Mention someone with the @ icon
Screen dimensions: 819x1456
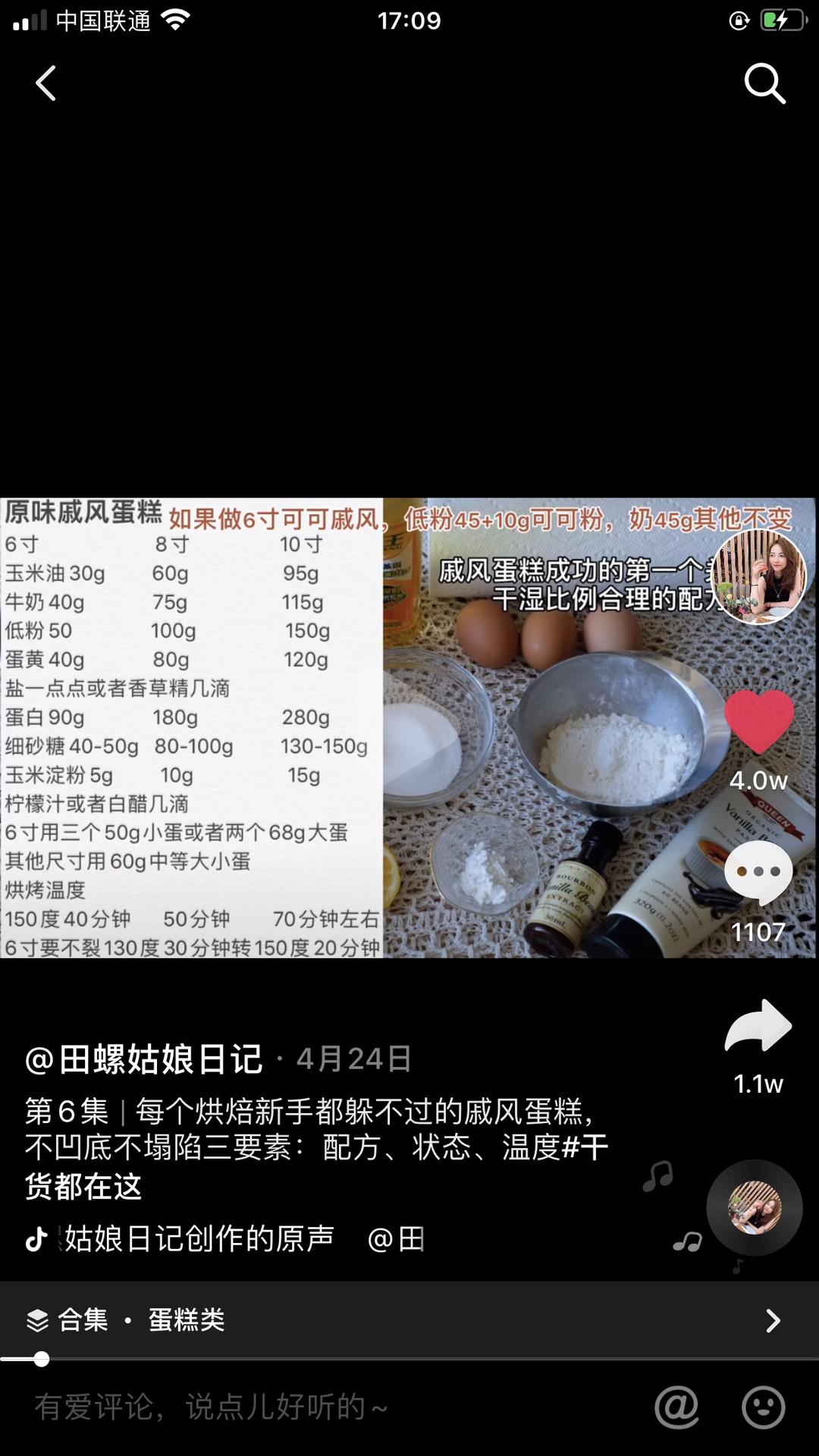(x=676, y=1407)
